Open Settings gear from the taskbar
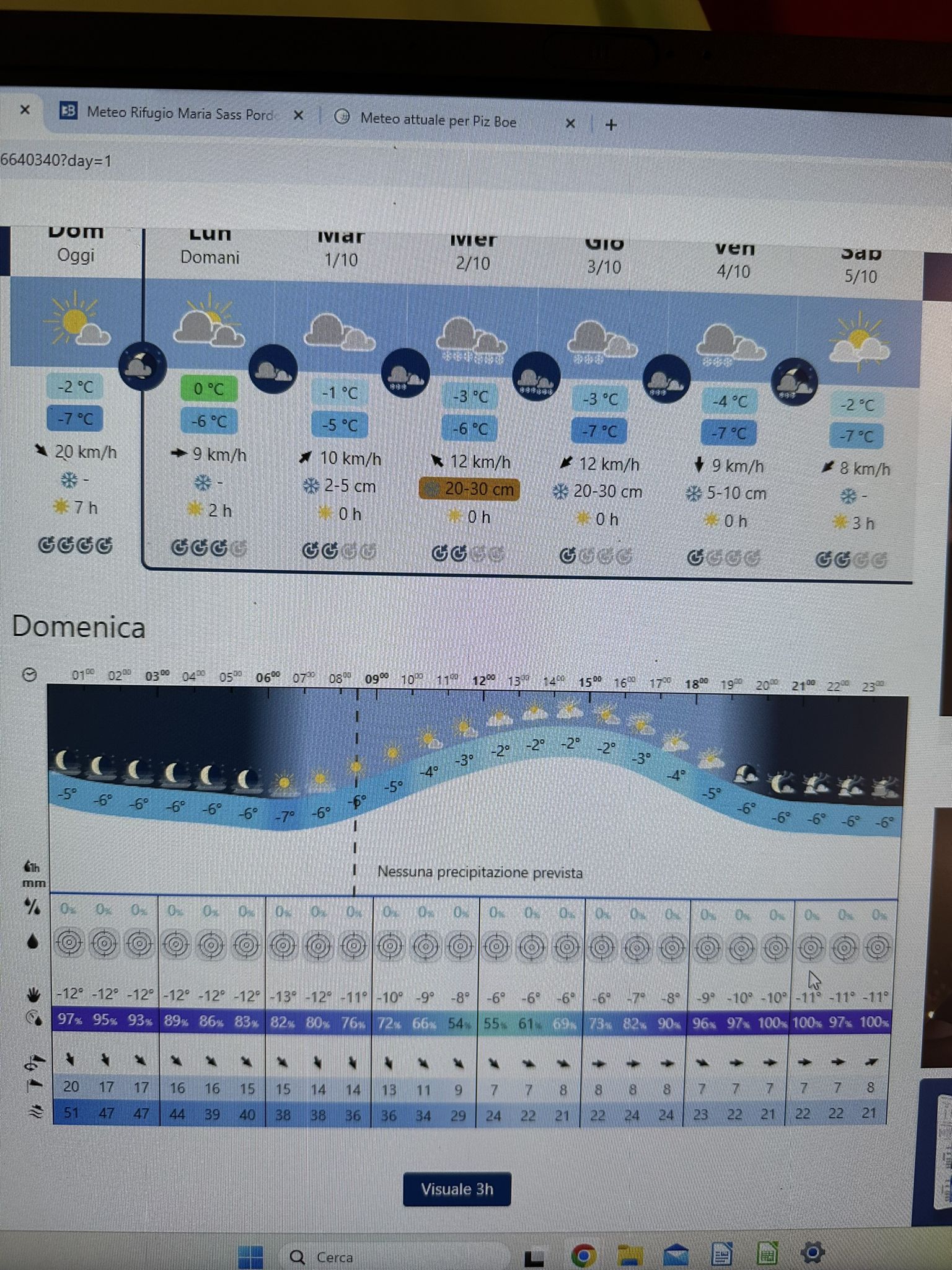The width and height of the screenshot is (952, 1270). pyautogui.click(x=813, y=1253)
